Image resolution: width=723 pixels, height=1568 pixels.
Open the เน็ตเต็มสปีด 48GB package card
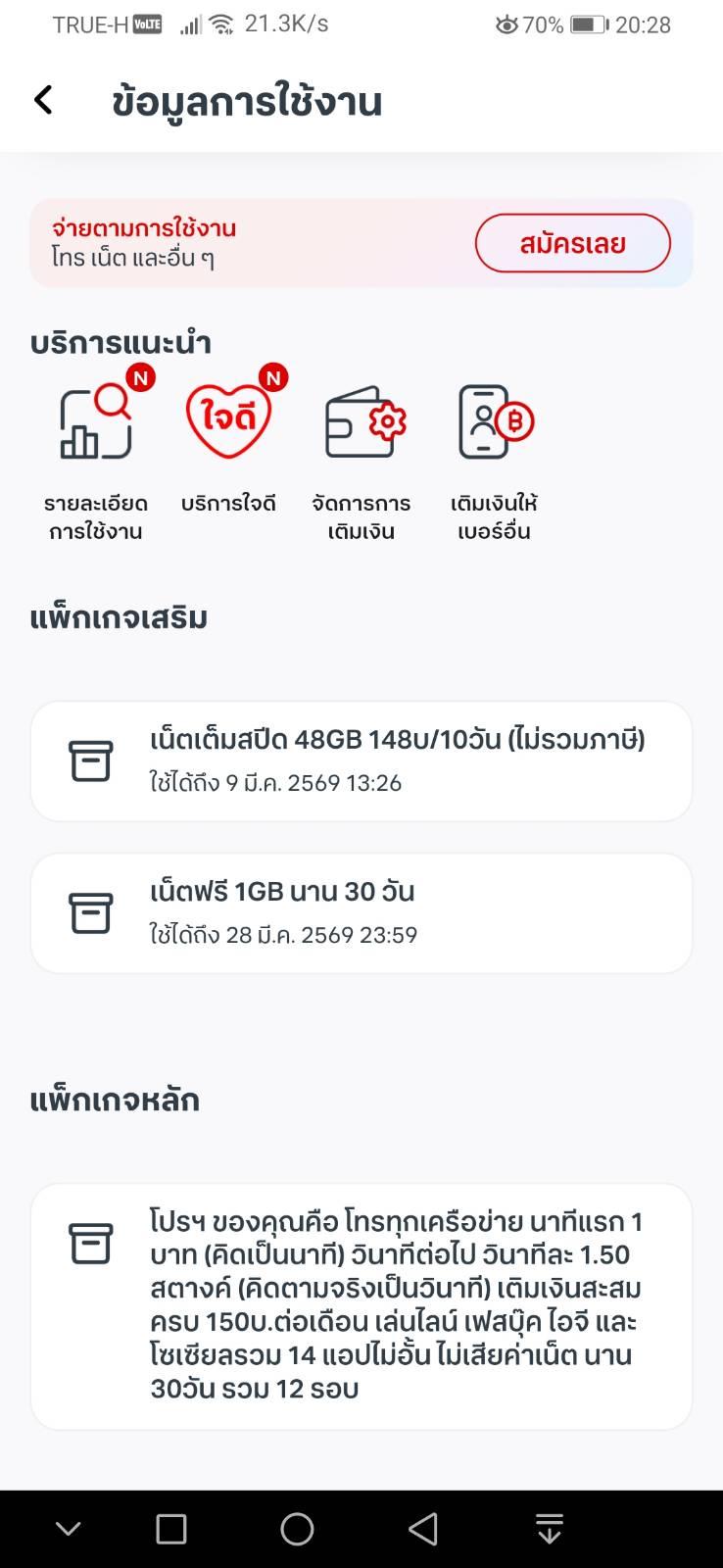[361, 760]
